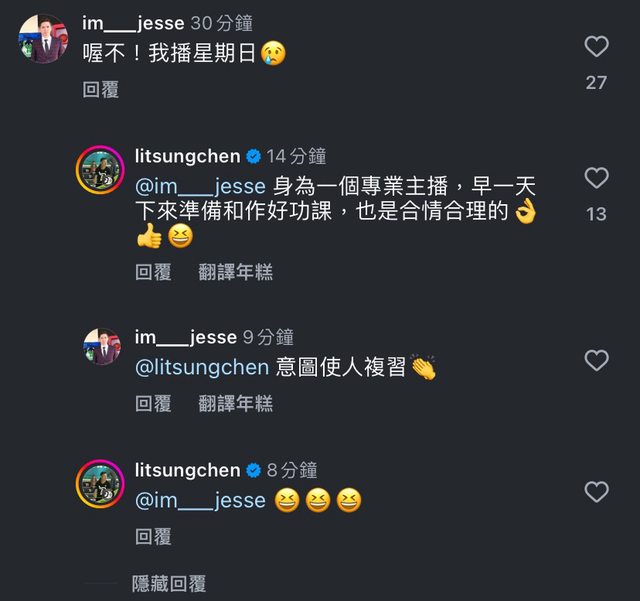Translate the 意圖使人複習 comment
The height and width of the screenshot is (601, 640).
pyautogui.click(x=235, y=403)
